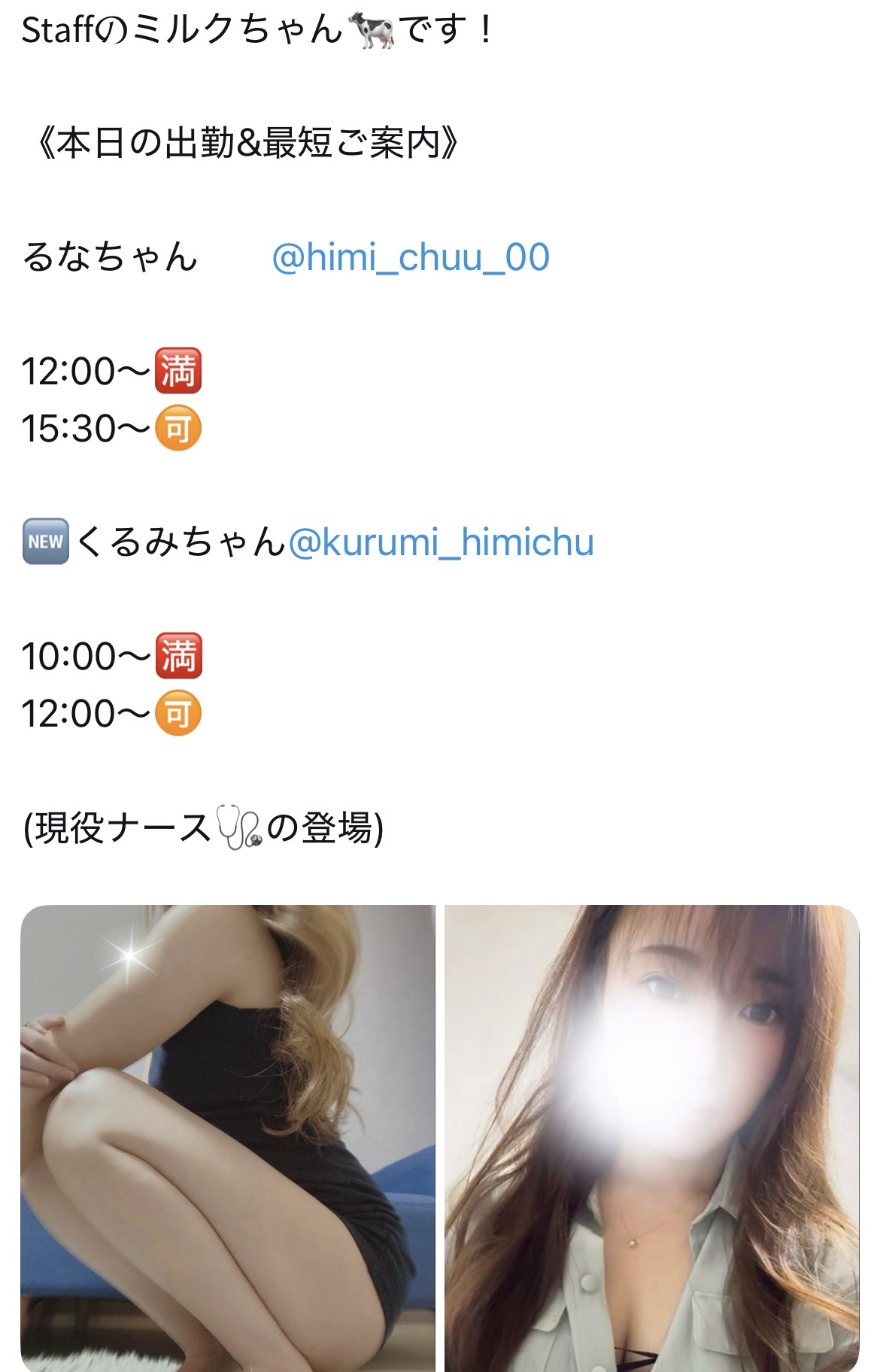
Task: Open the @kurumi_himichu profile mention
Action: (x=441, y=542)
